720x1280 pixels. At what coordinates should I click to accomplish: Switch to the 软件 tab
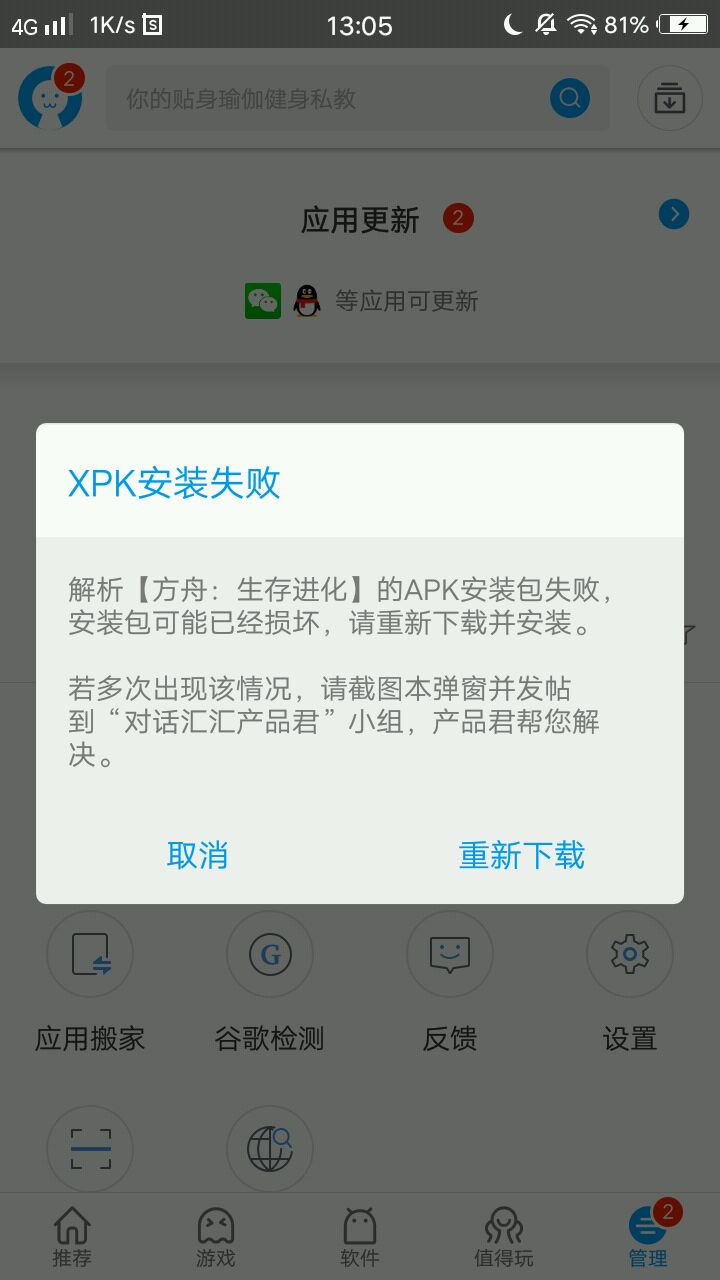360,1236
